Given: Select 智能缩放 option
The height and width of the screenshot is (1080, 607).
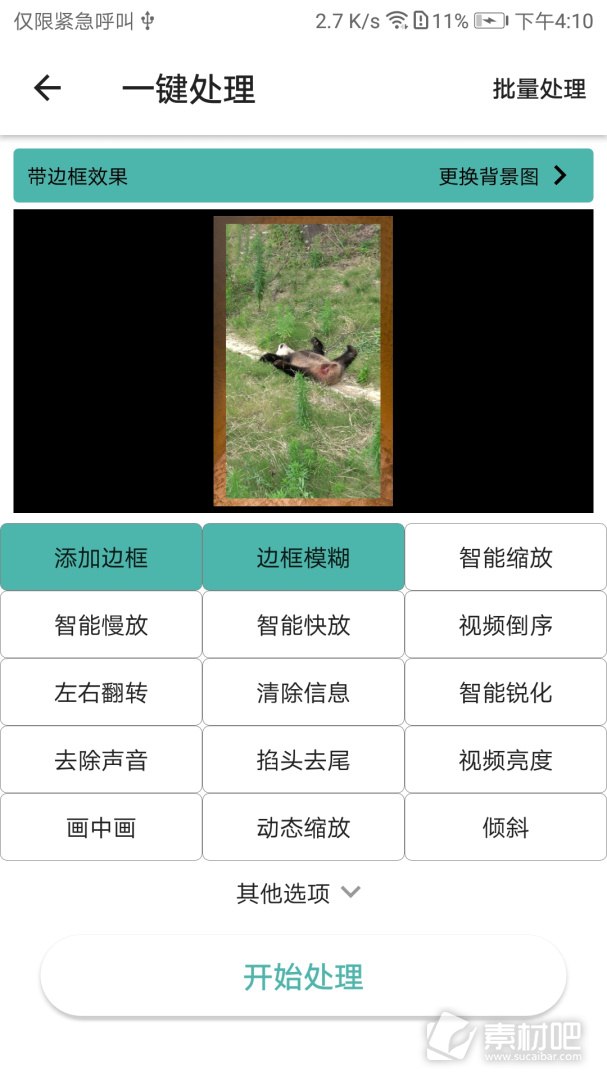Looking at the screenshot, I should [x=505, y=557].
